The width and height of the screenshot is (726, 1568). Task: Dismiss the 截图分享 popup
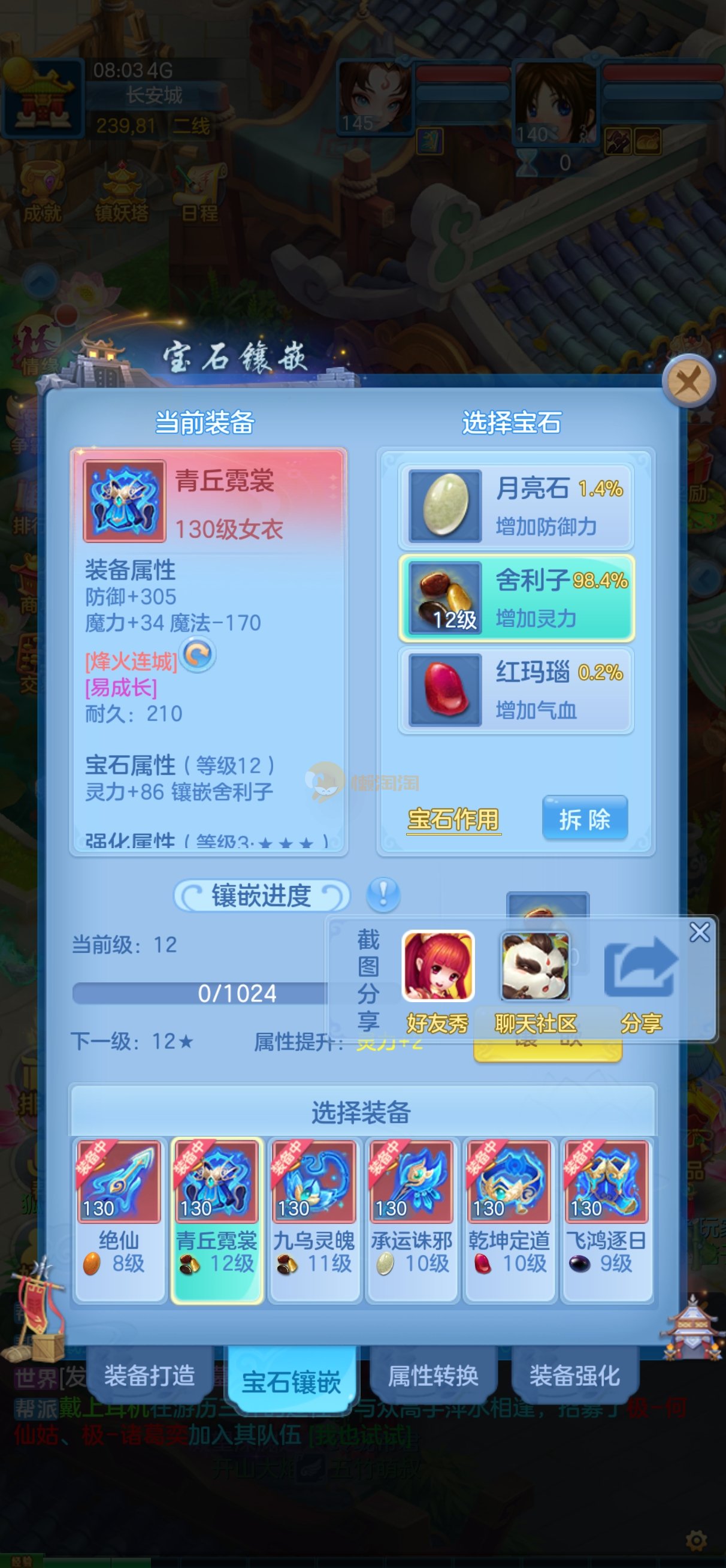click(x=699, y=932)
